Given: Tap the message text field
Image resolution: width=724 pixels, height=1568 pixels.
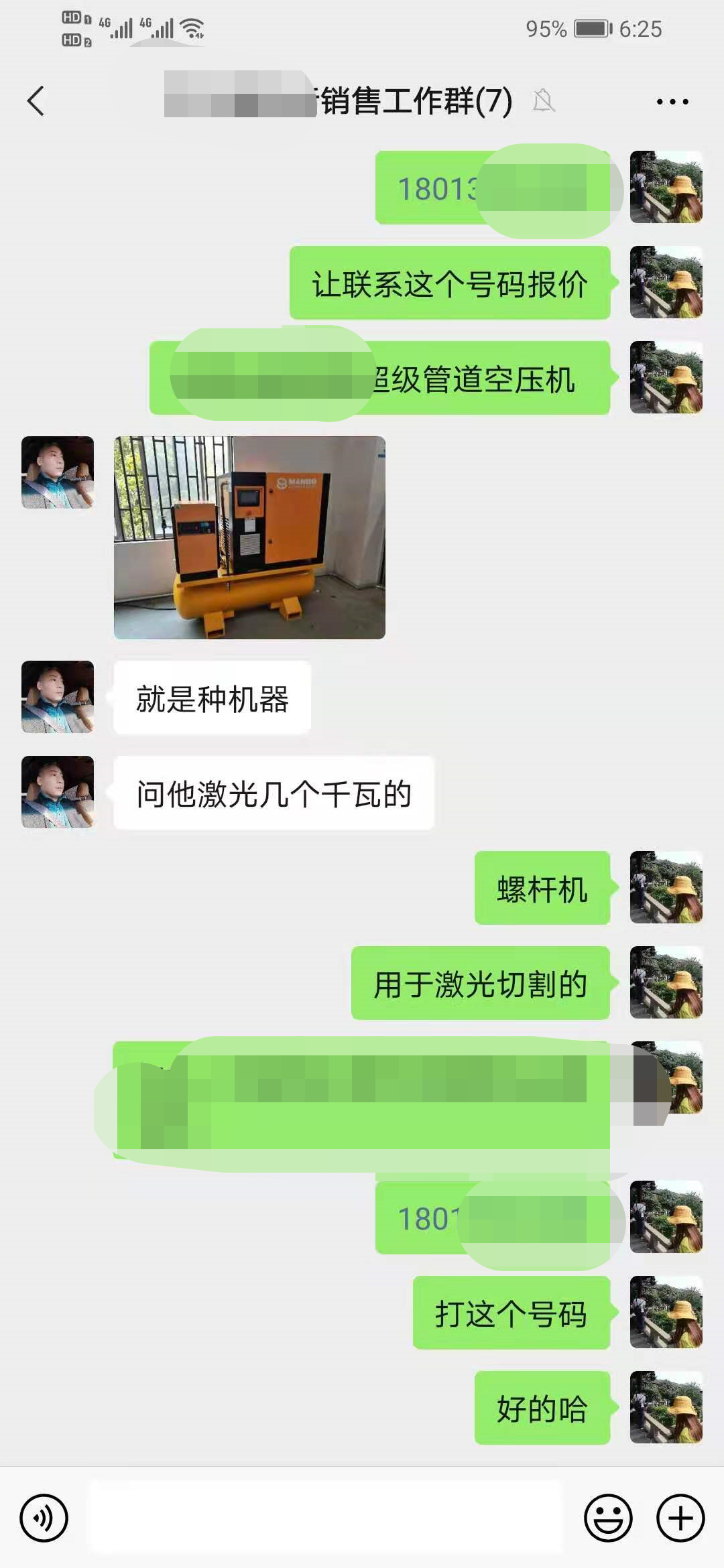Looking at the screenshot, I should 325,1518.
